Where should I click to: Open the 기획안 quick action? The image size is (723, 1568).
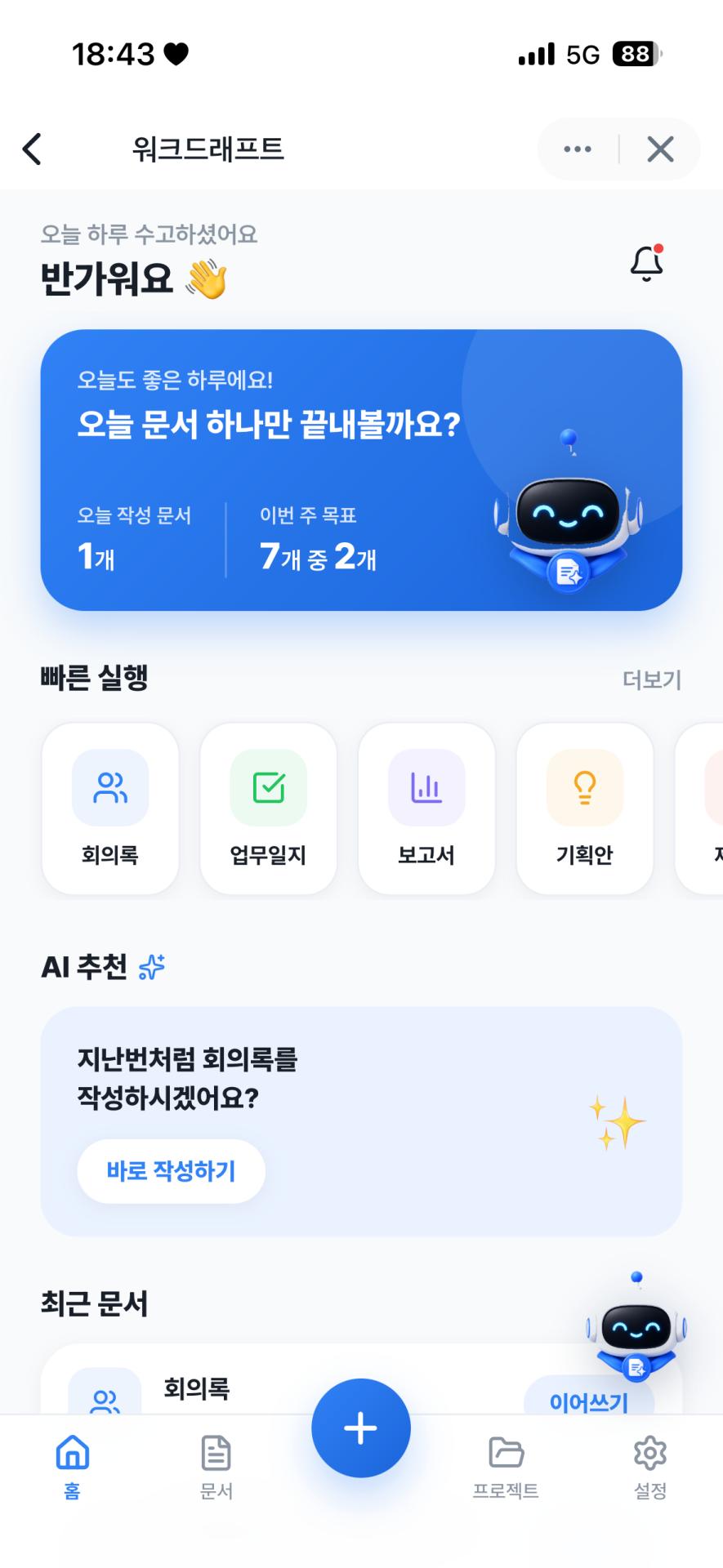585,808
